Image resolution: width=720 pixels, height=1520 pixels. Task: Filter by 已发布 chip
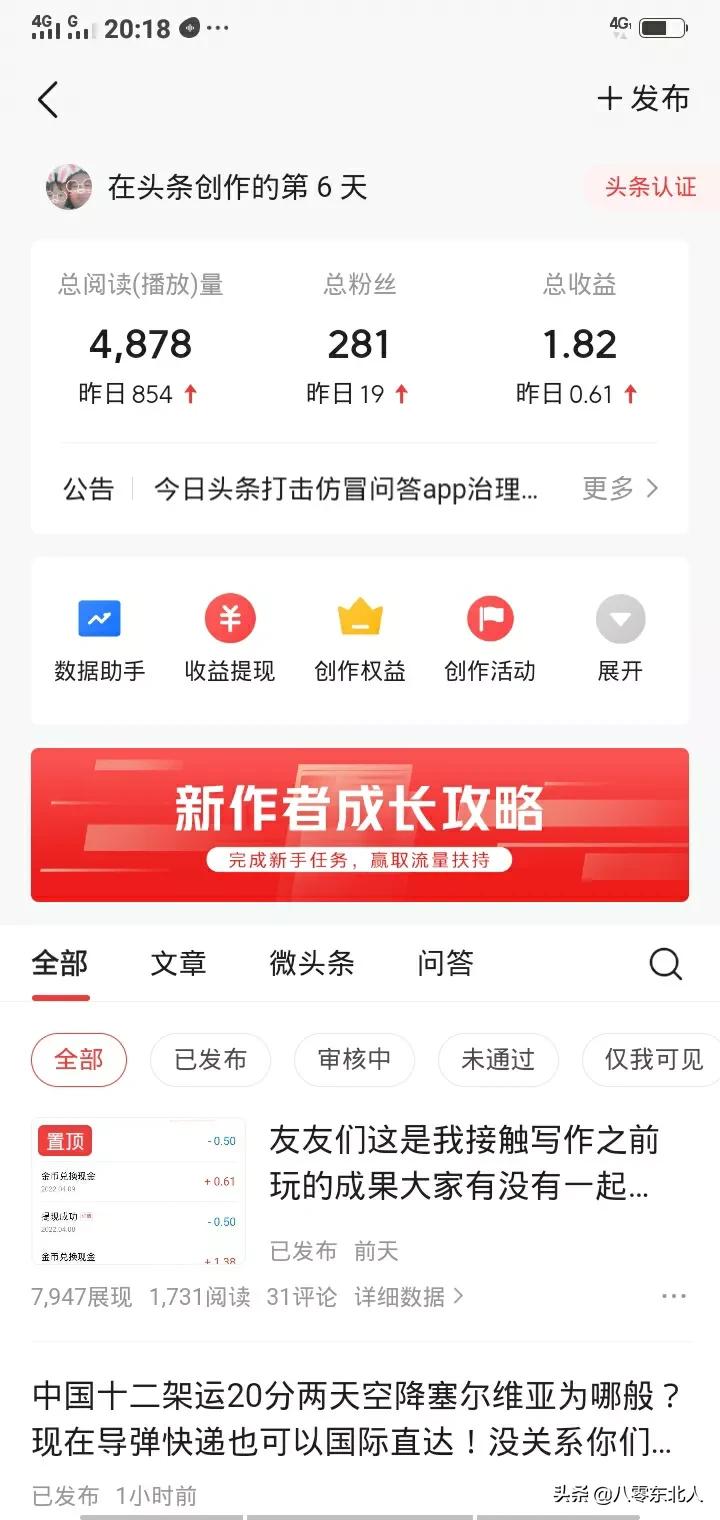210,1060
